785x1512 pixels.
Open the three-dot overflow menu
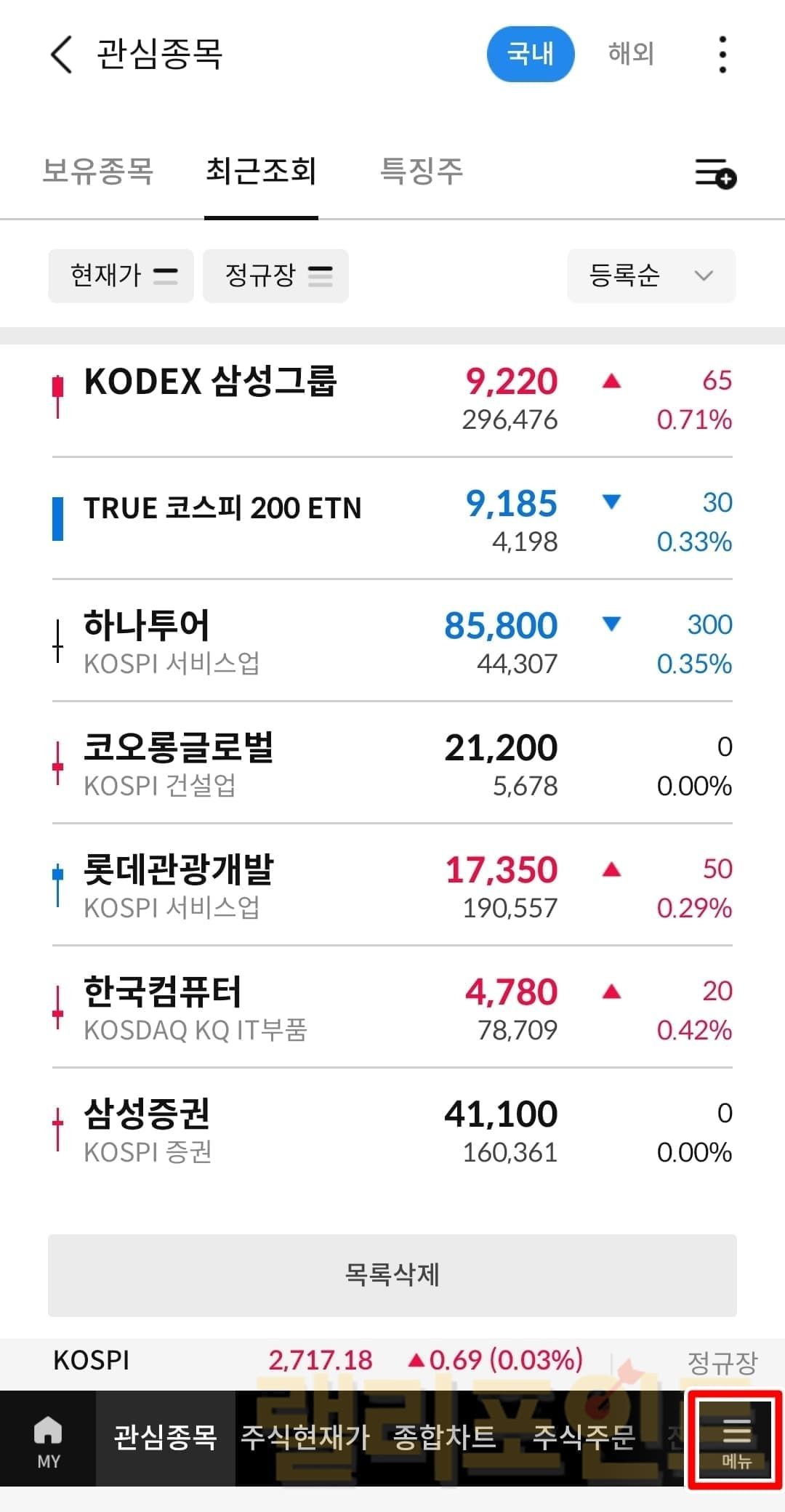[x=722, y=55]
